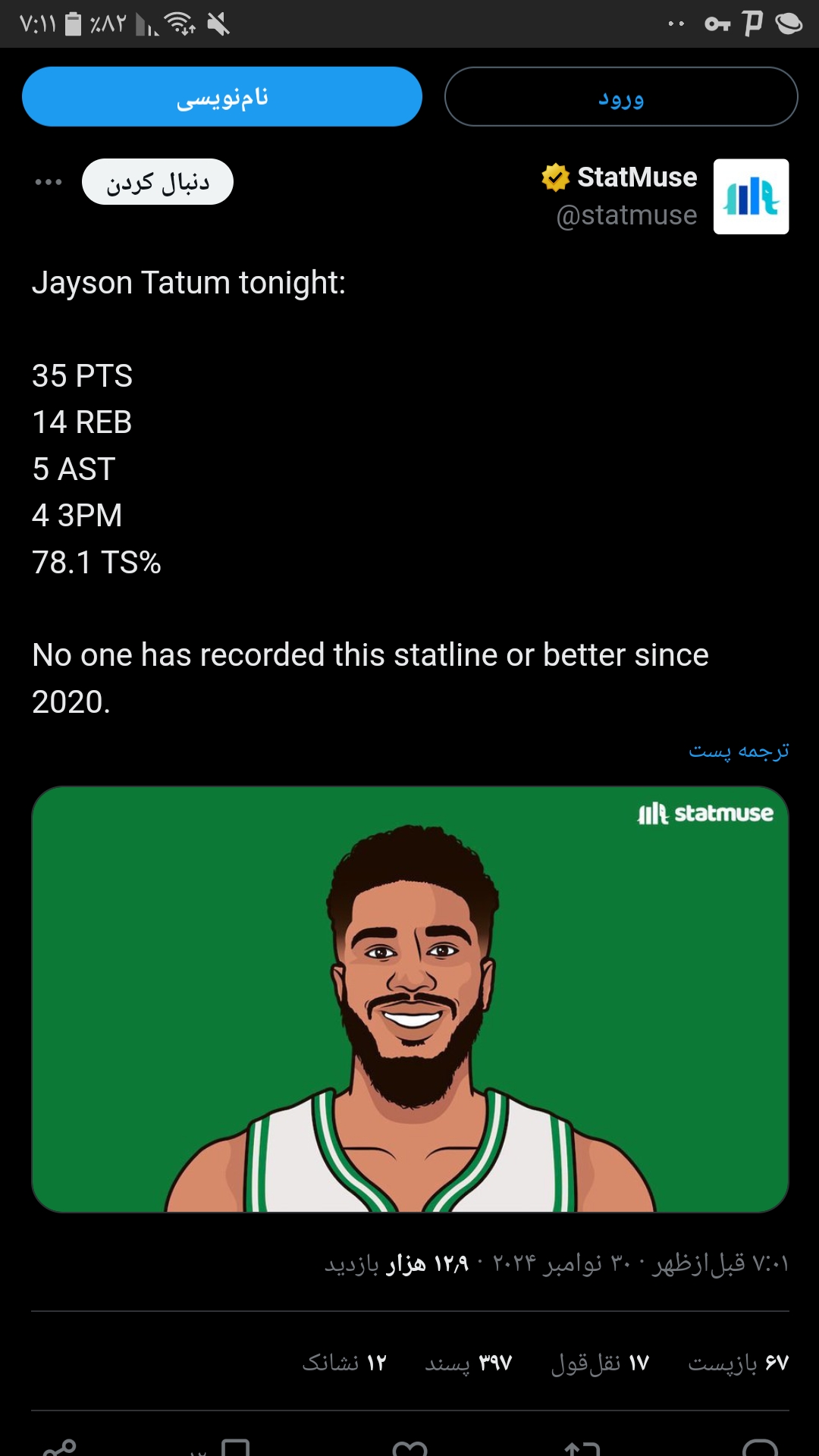819x1456 pixels.
Task: Open the @statmuse profile name
Action: coord(626,215)
